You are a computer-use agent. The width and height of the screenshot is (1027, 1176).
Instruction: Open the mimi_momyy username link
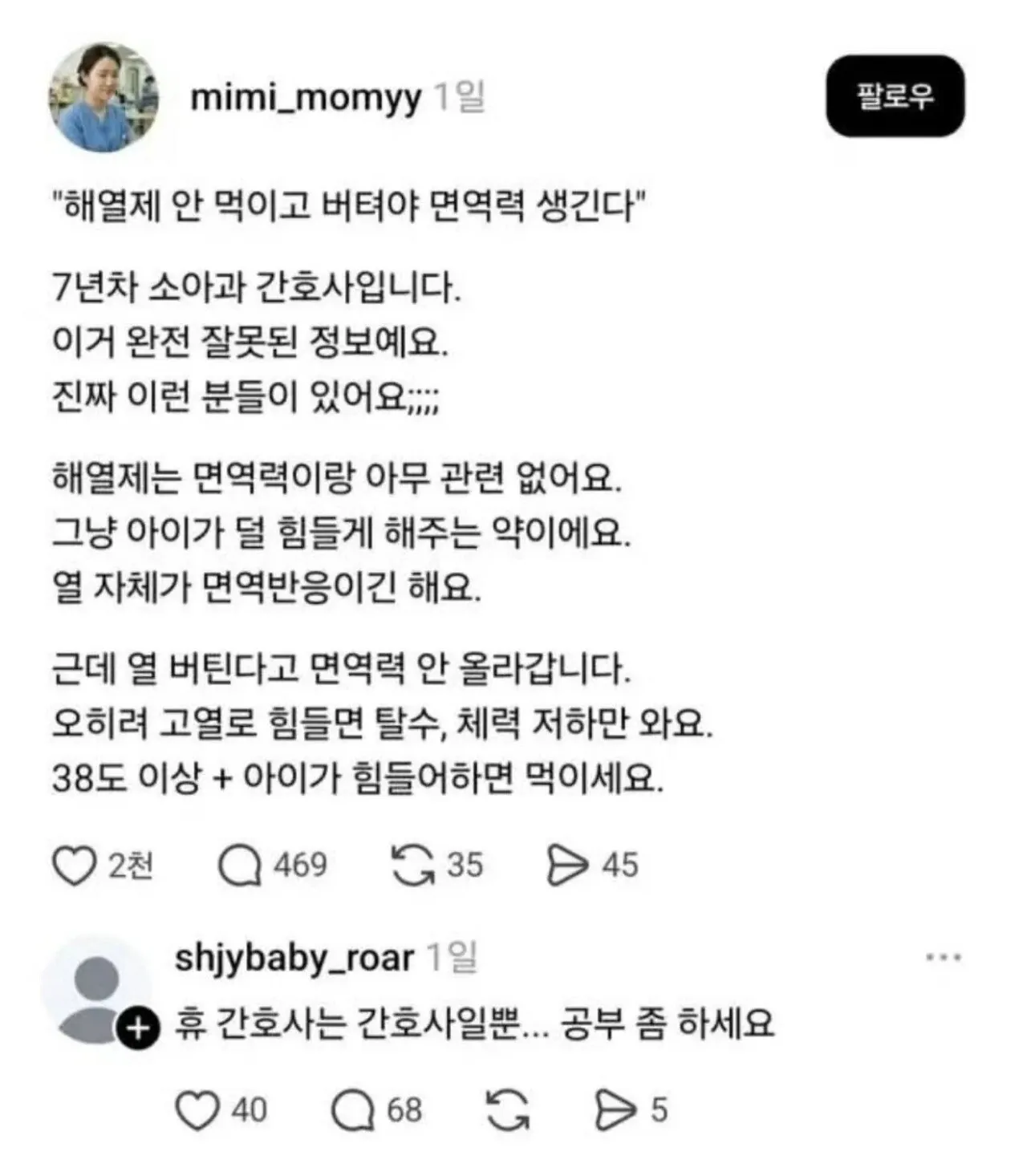(306, 98)
